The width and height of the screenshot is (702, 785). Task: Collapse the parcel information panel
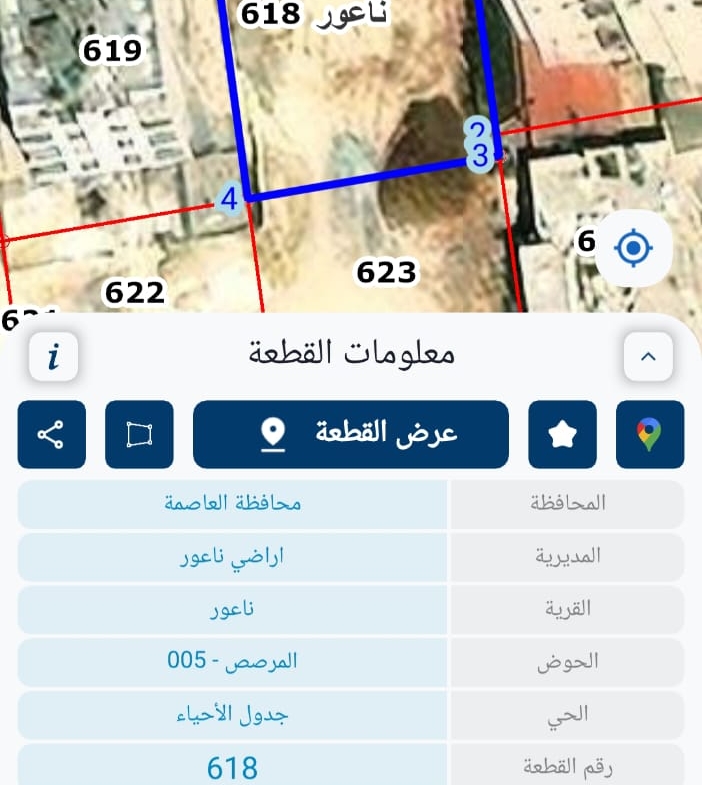[x=647, y=356]
